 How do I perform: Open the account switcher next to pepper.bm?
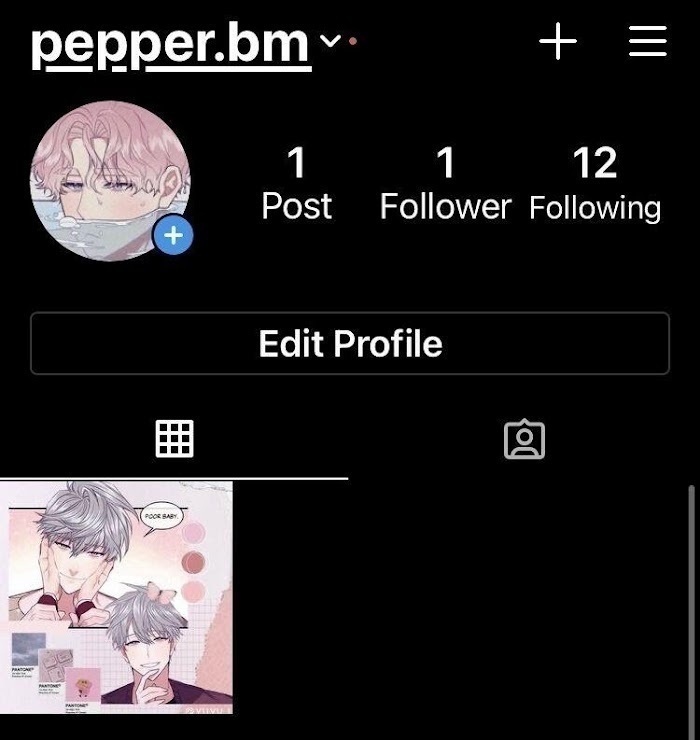(329, 42)
